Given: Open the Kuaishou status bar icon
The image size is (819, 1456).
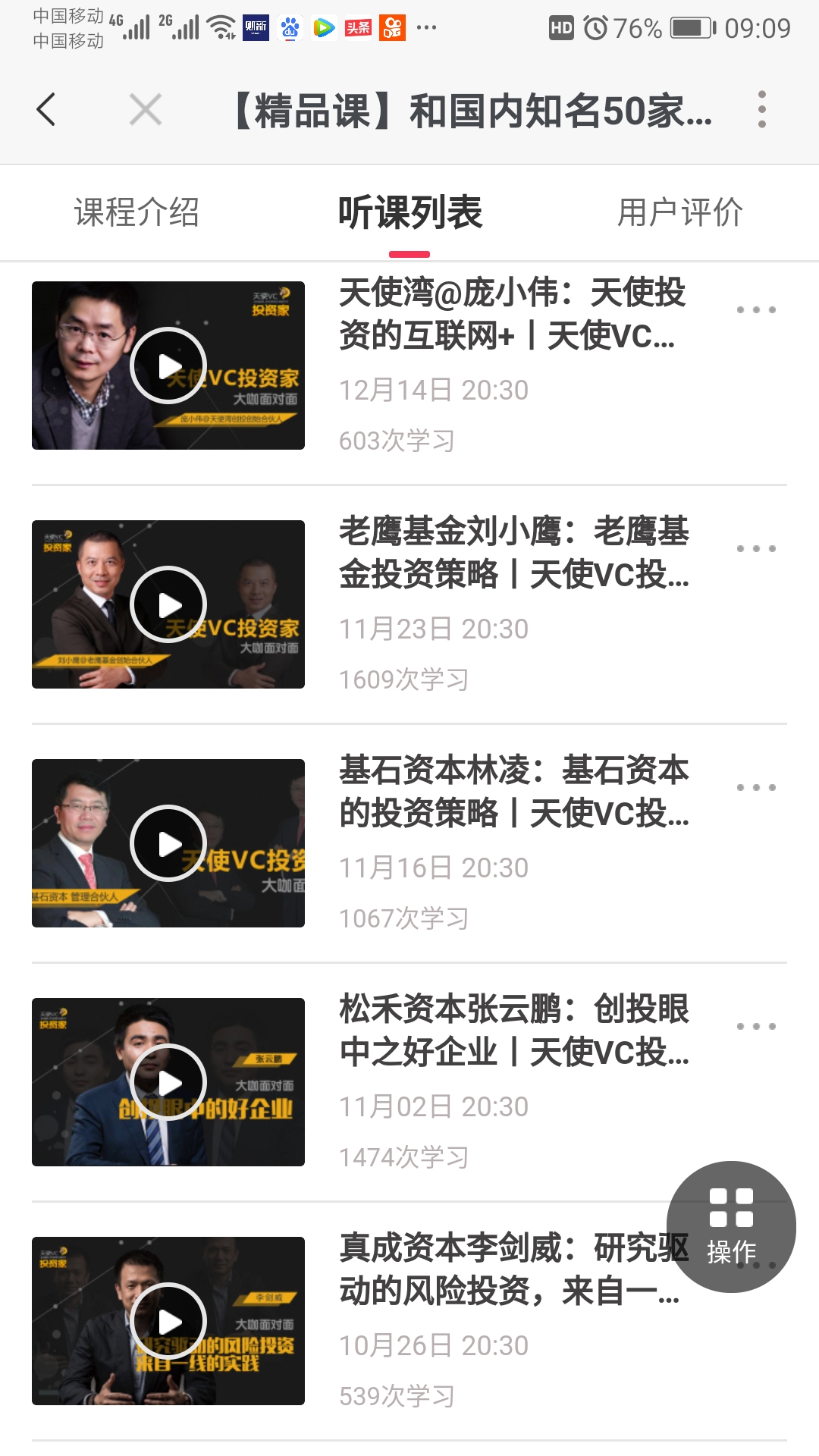Looking at the screenshot, I should (x=393, y=25).
